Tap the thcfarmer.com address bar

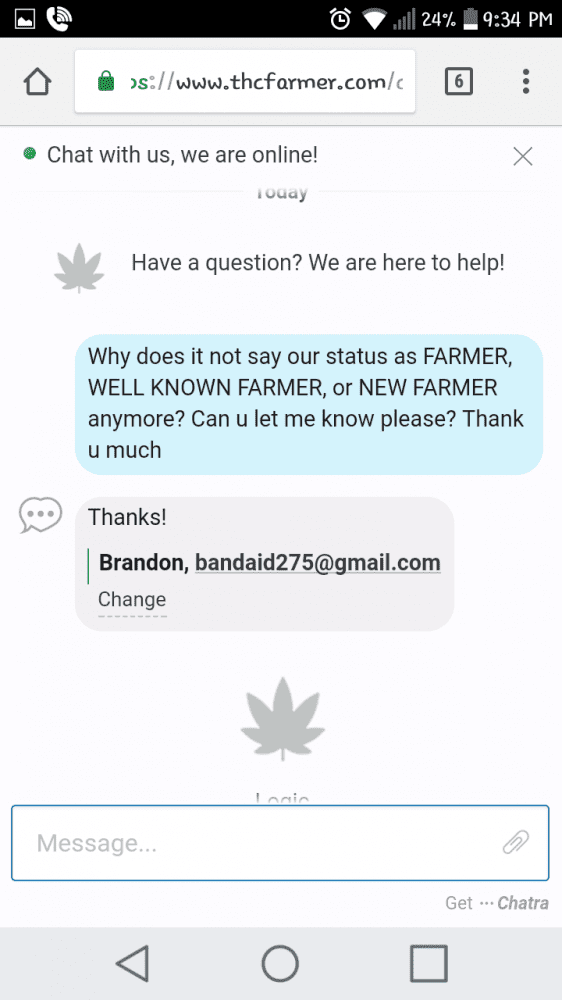245,82
